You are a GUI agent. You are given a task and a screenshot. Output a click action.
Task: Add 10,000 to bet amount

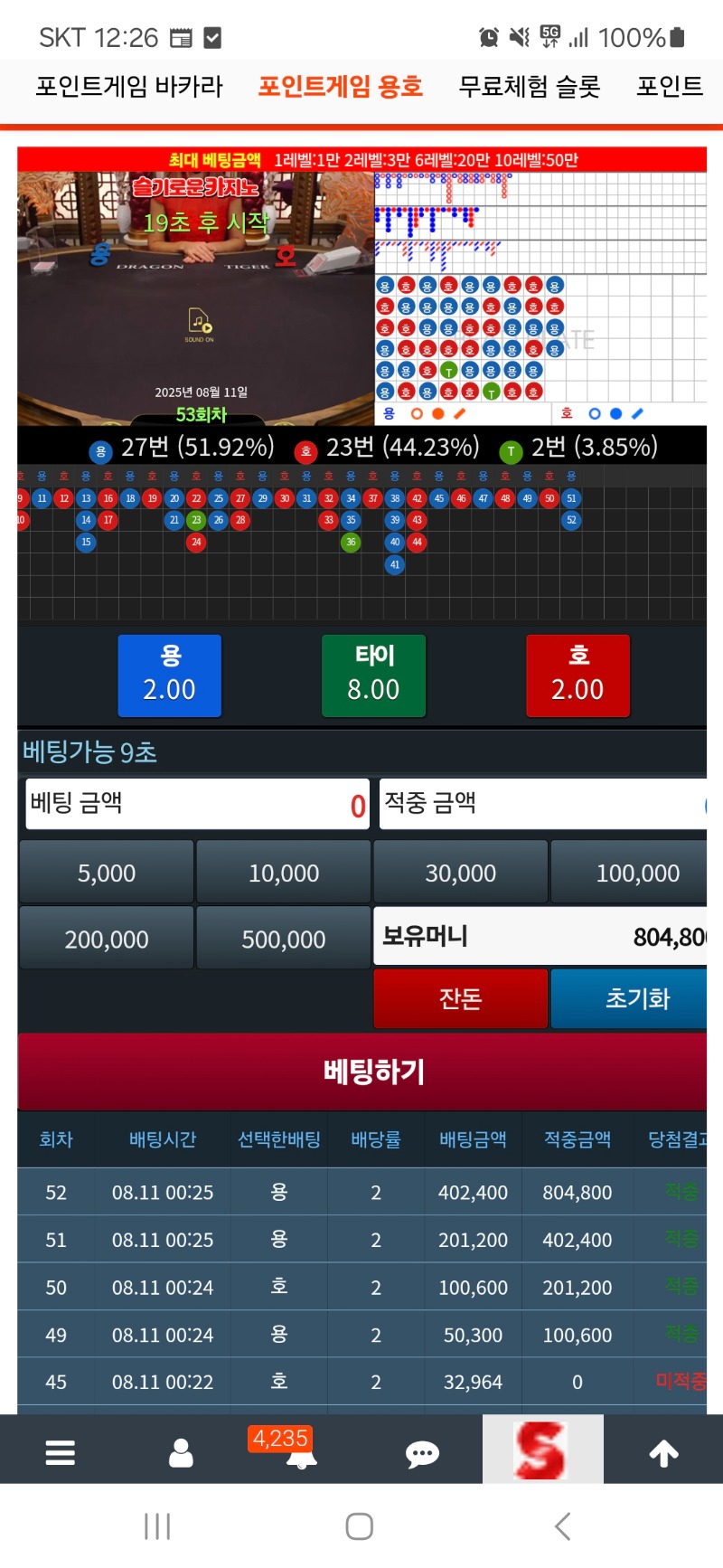coord(284,873)
